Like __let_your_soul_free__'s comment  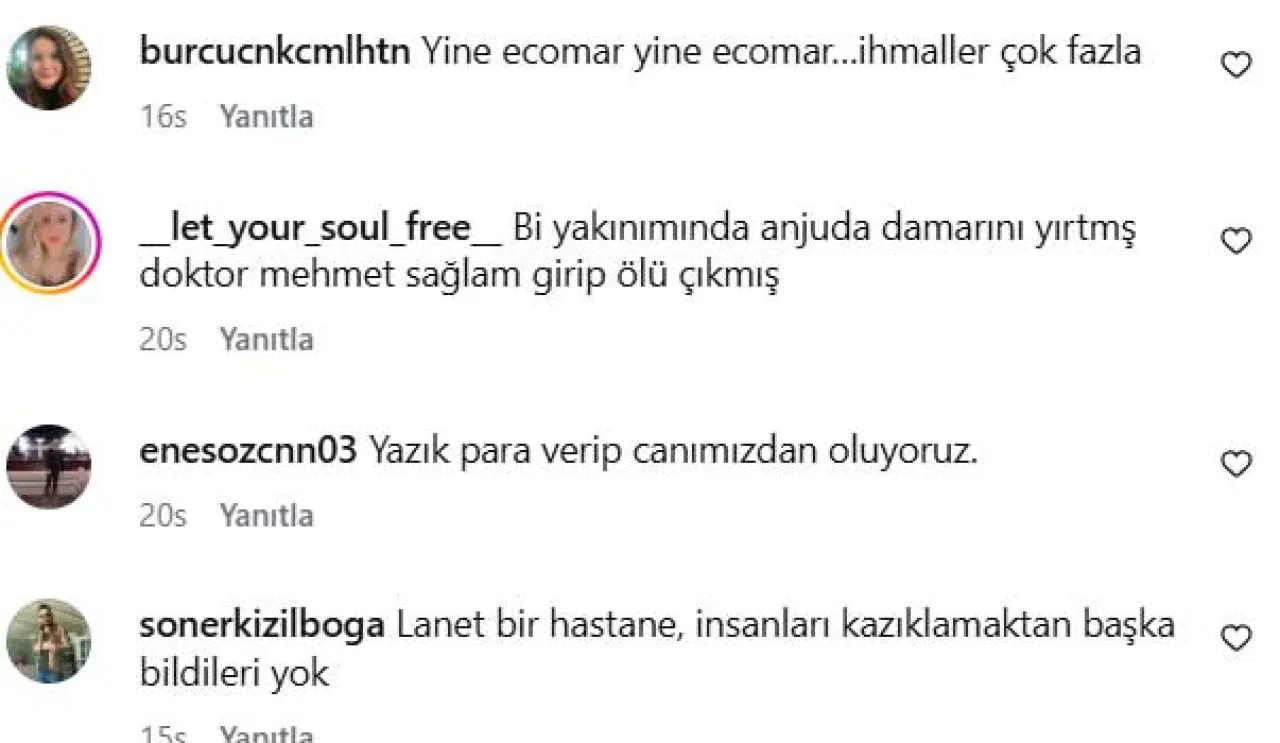(x=1236, y=241)
